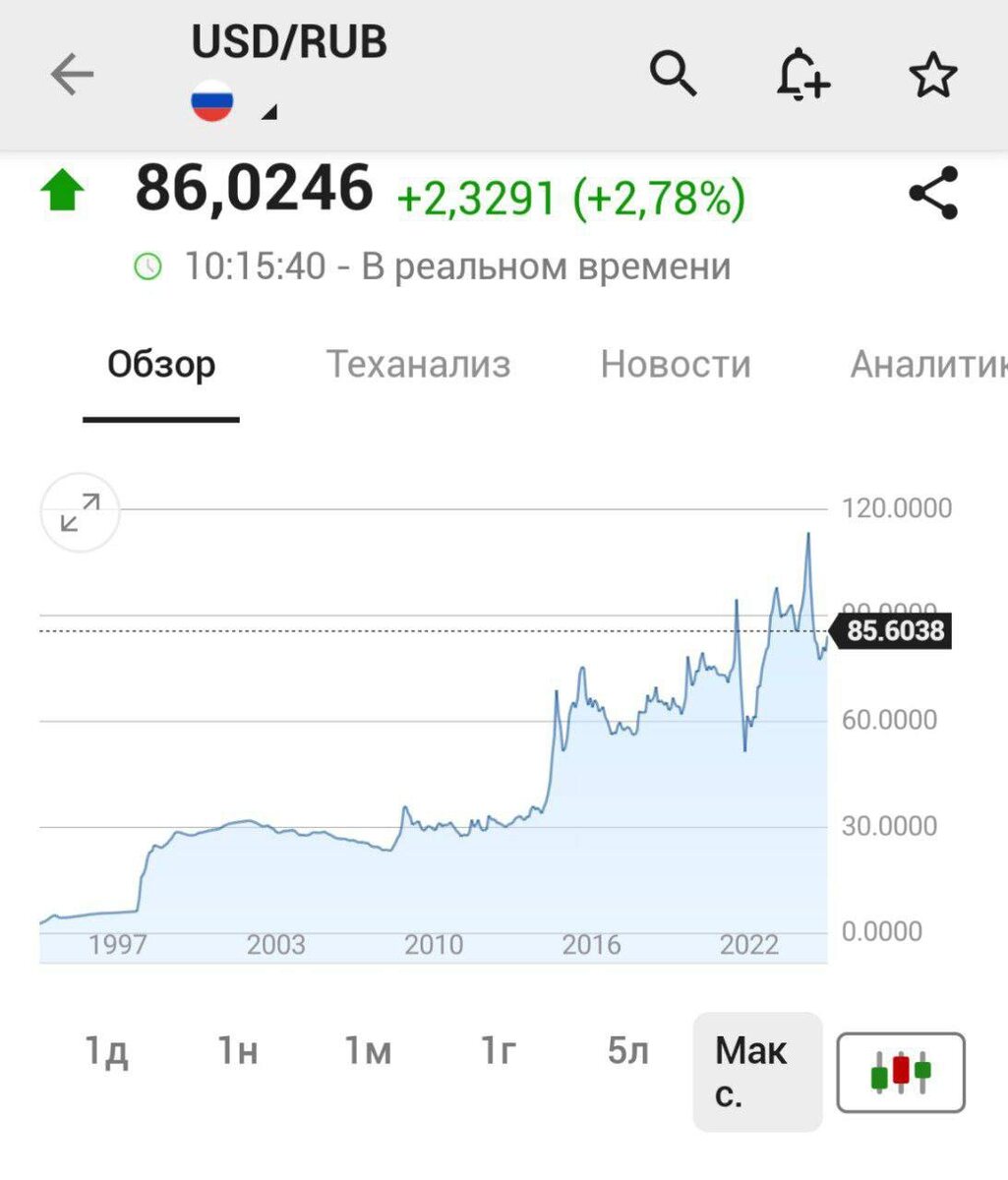This screenshot has width=1008, height=1180.
Task: Expand the chart to full screen
Action: coord(80,512)
